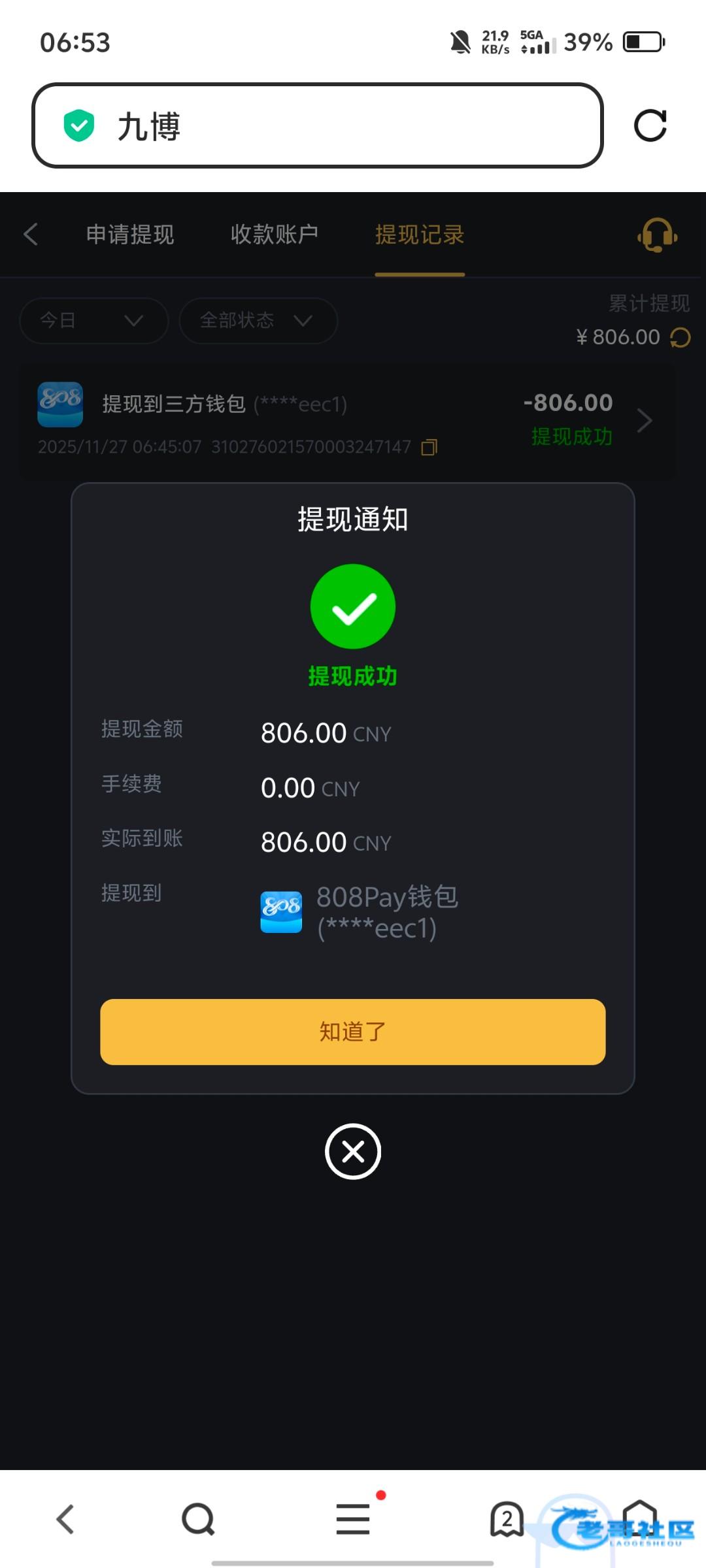
Task: Reload the page from the address bar
Action: 650,125
